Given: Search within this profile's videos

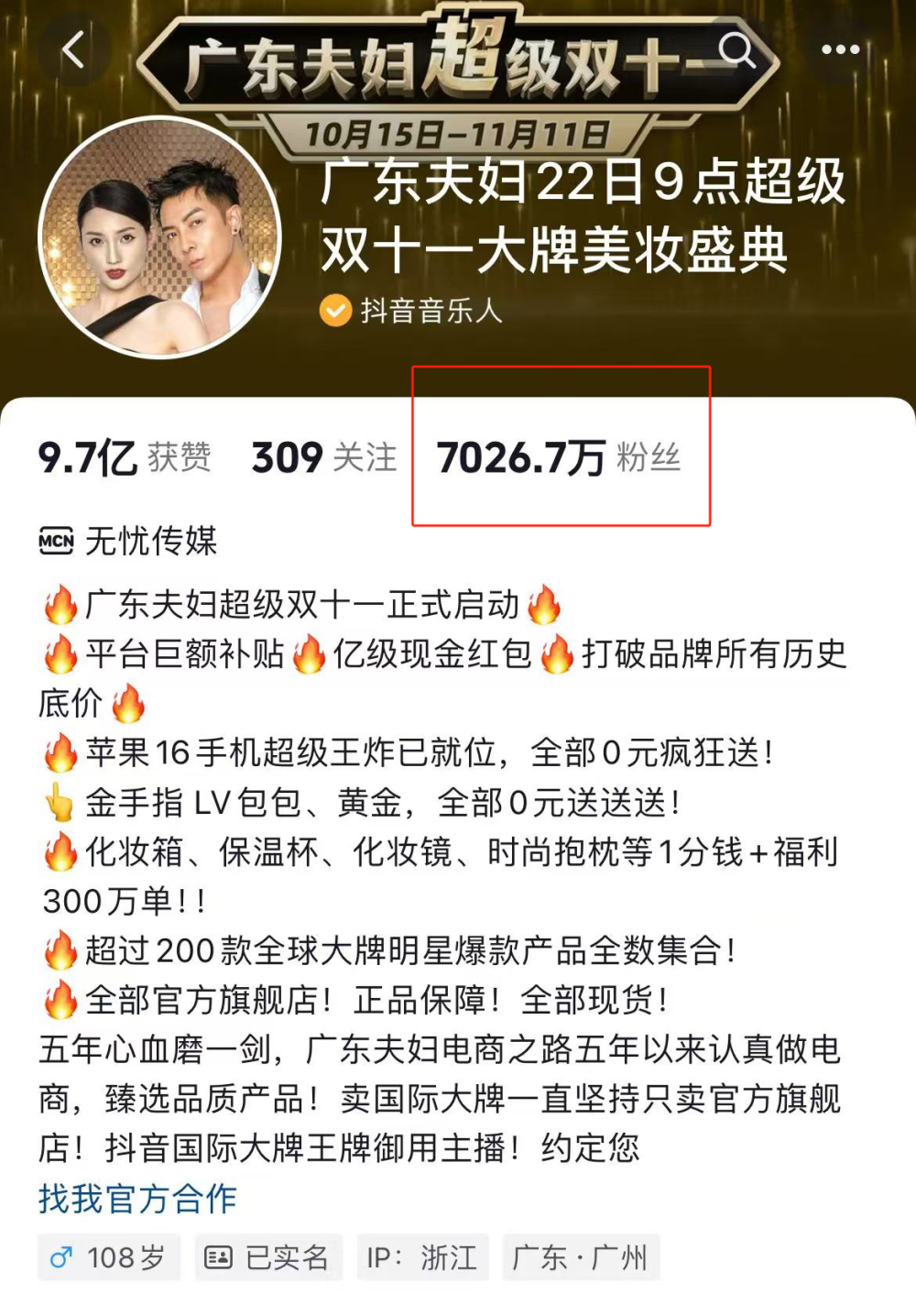Looking at the screenshot, I should point(736,50).
